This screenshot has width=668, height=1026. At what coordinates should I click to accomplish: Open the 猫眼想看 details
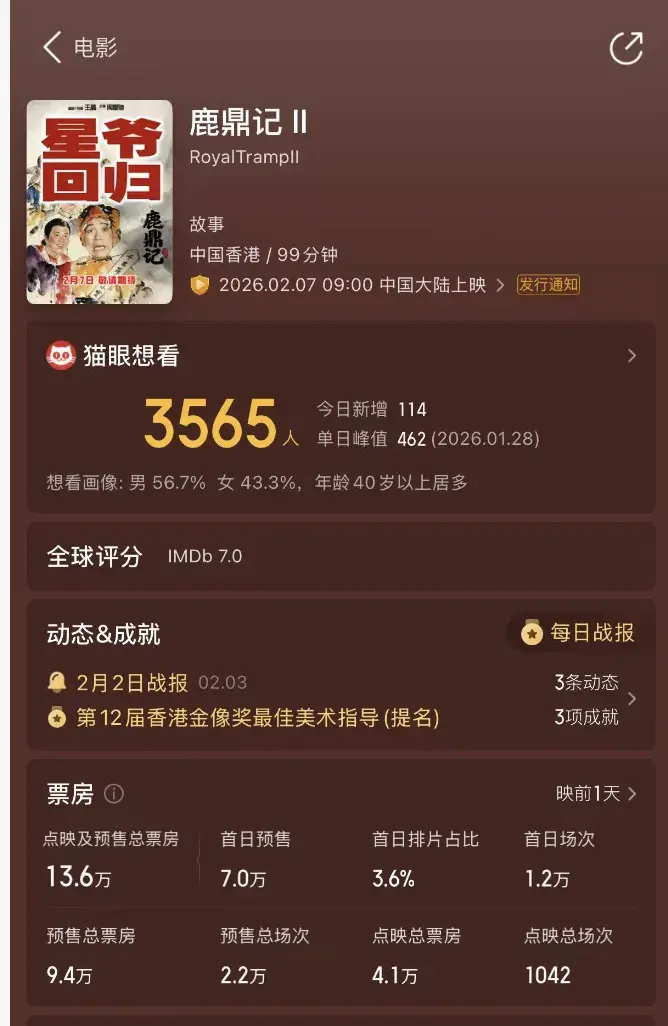(631, 356)
